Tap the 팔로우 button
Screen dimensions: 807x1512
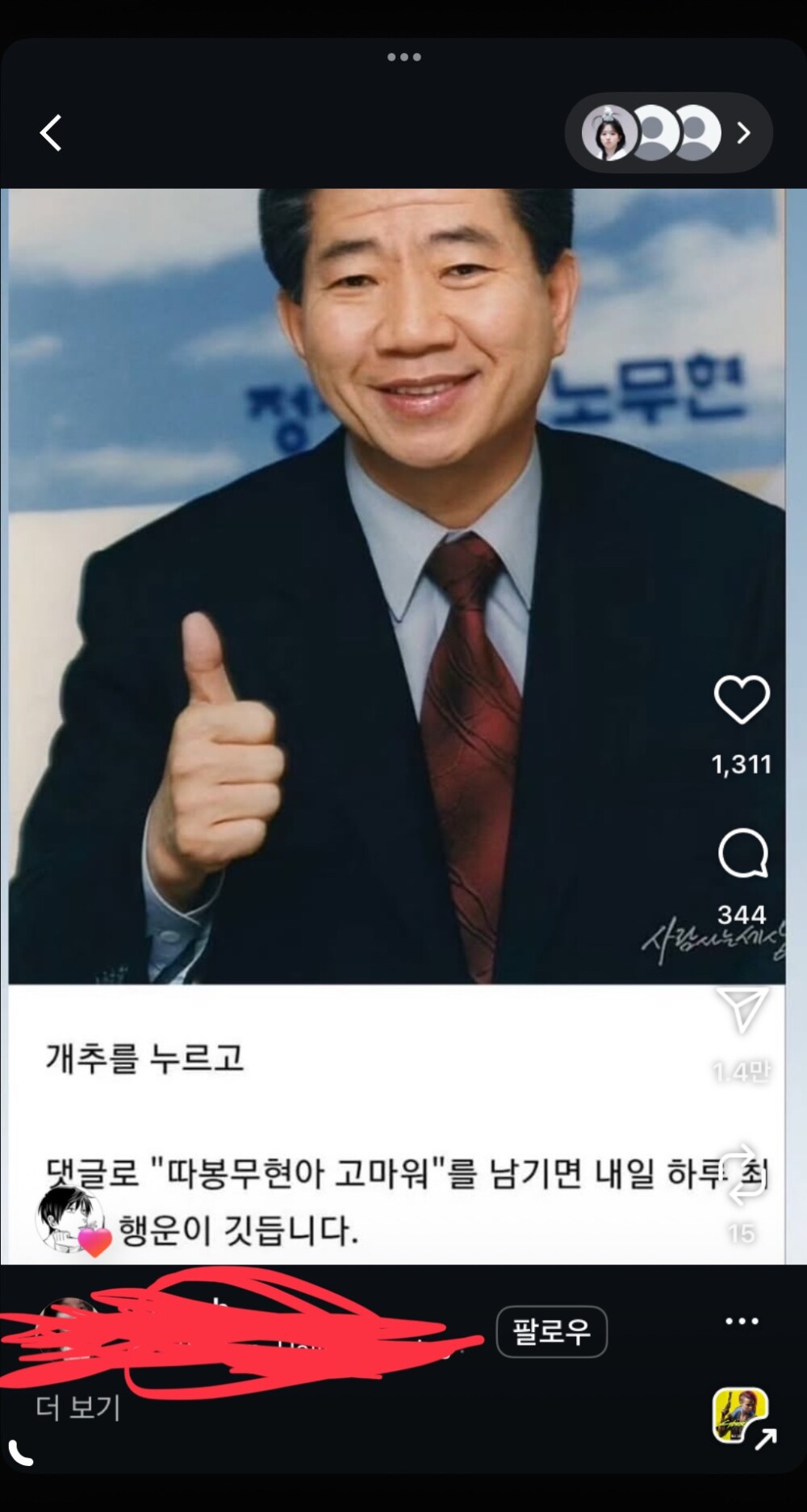[551, 1332]
